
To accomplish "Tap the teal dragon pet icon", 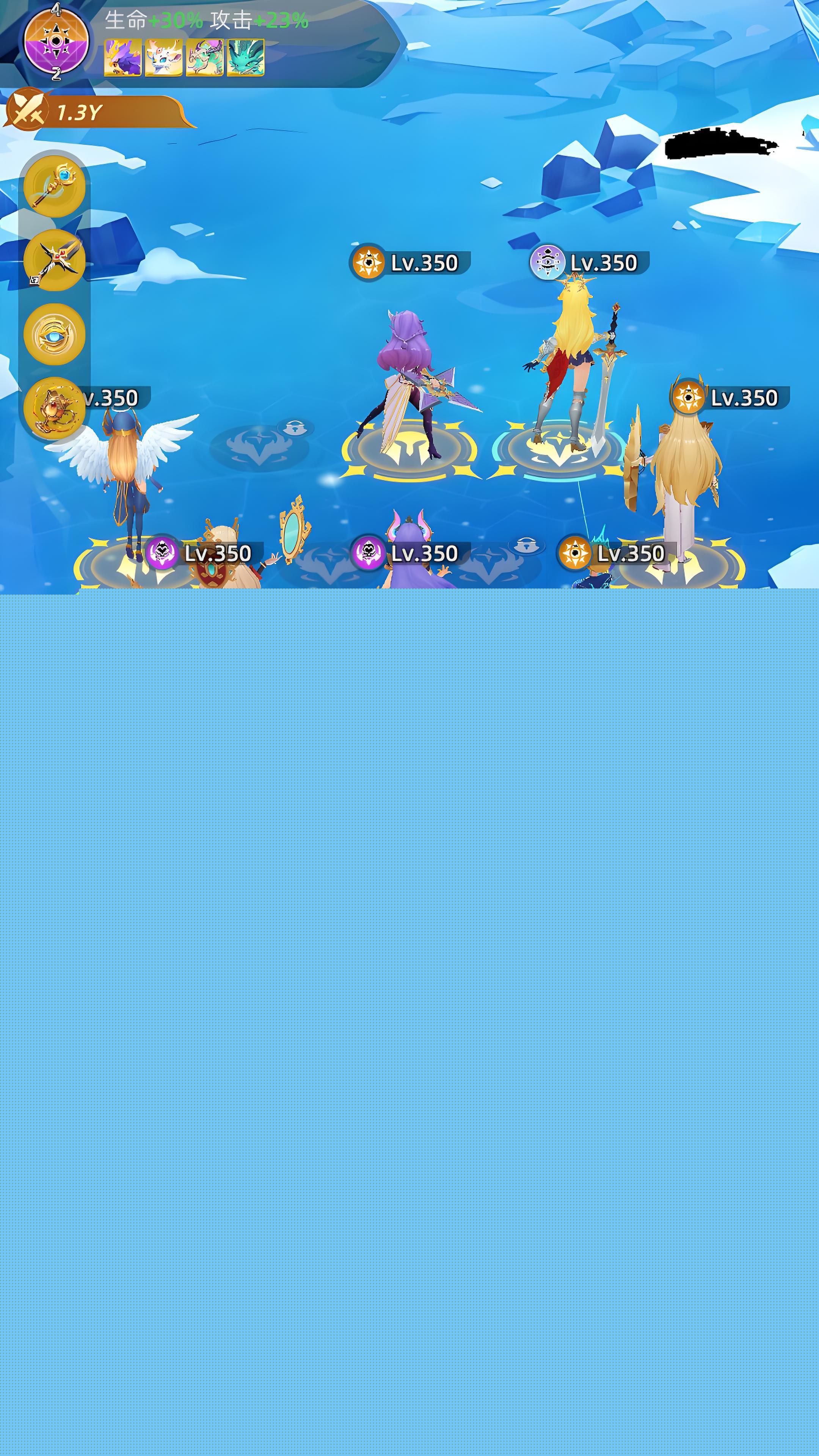I will [245, 57].
